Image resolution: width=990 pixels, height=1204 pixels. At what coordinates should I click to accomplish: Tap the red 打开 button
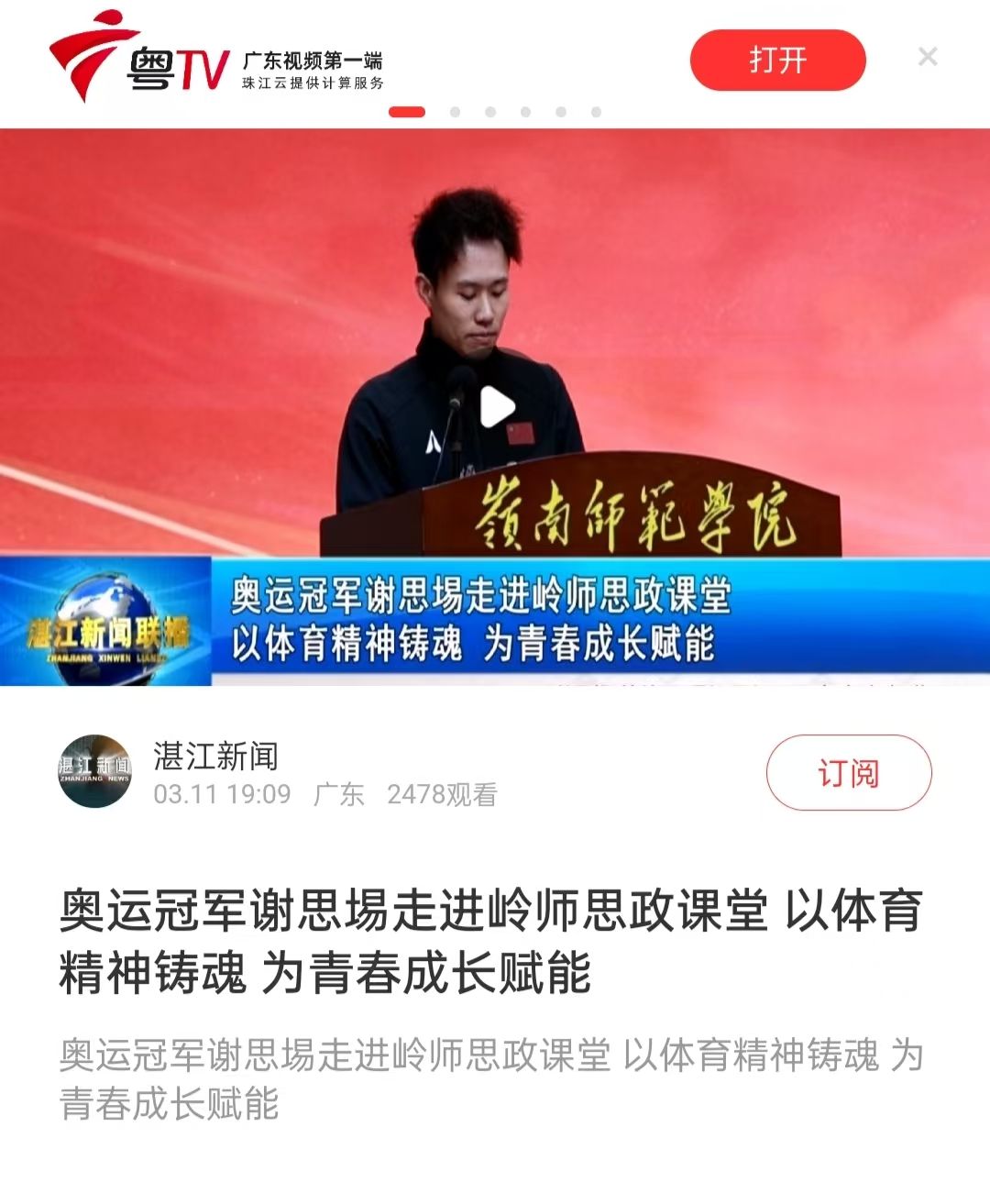[777, 61]
